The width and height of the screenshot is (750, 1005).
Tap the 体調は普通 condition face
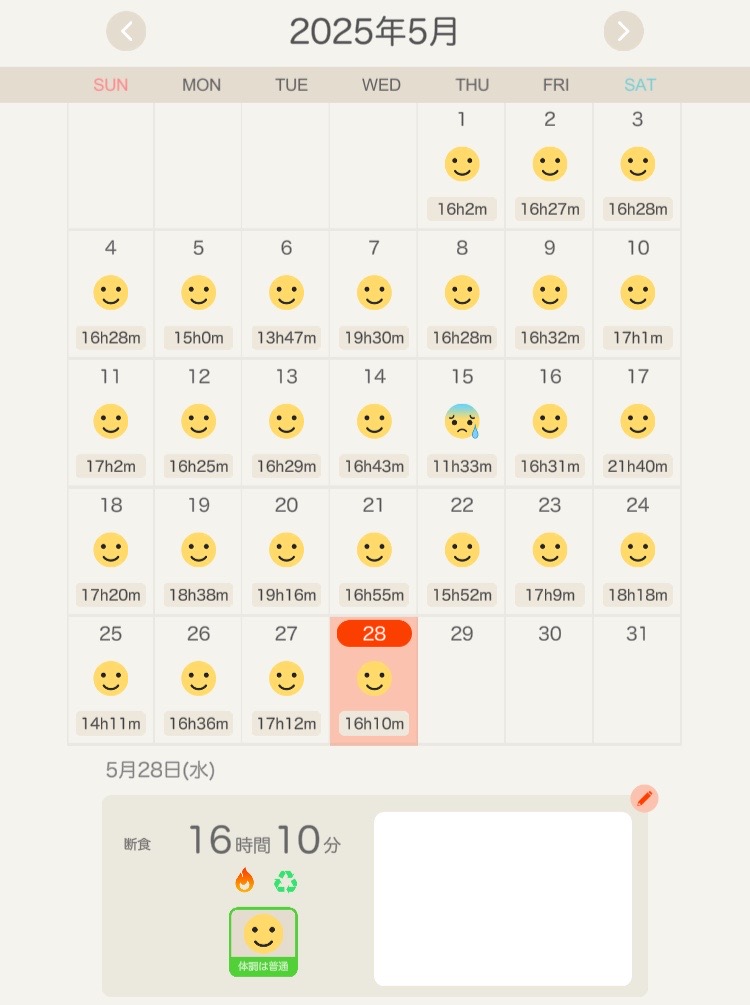[x=263, y=941]
